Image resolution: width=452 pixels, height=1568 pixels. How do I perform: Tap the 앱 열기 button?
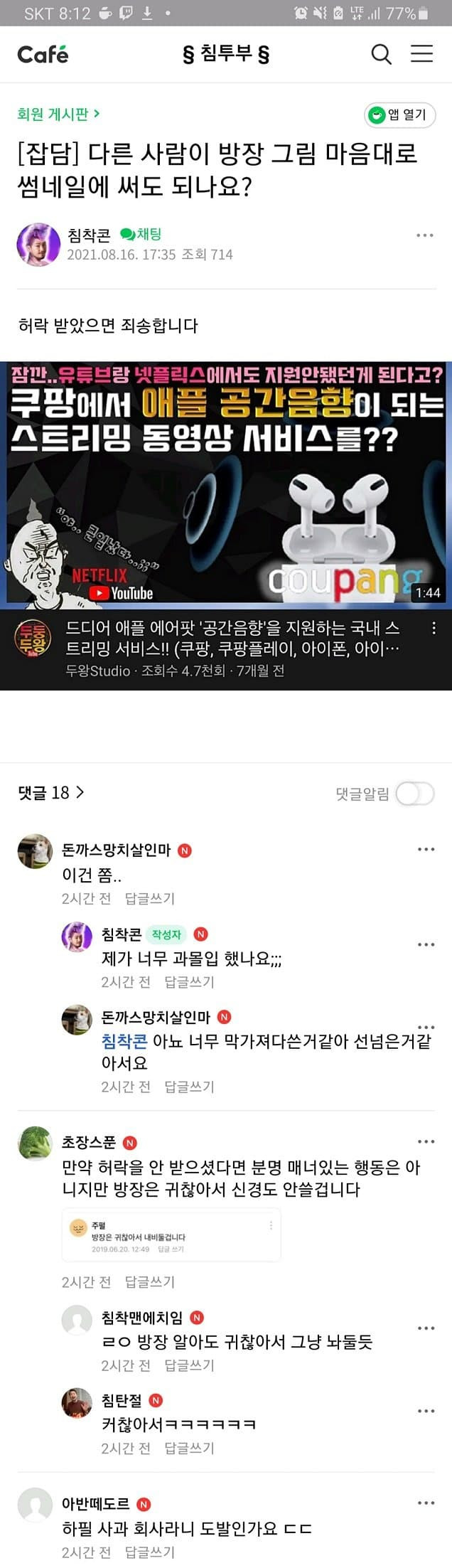pyautogui.click(x=399, y=114)
